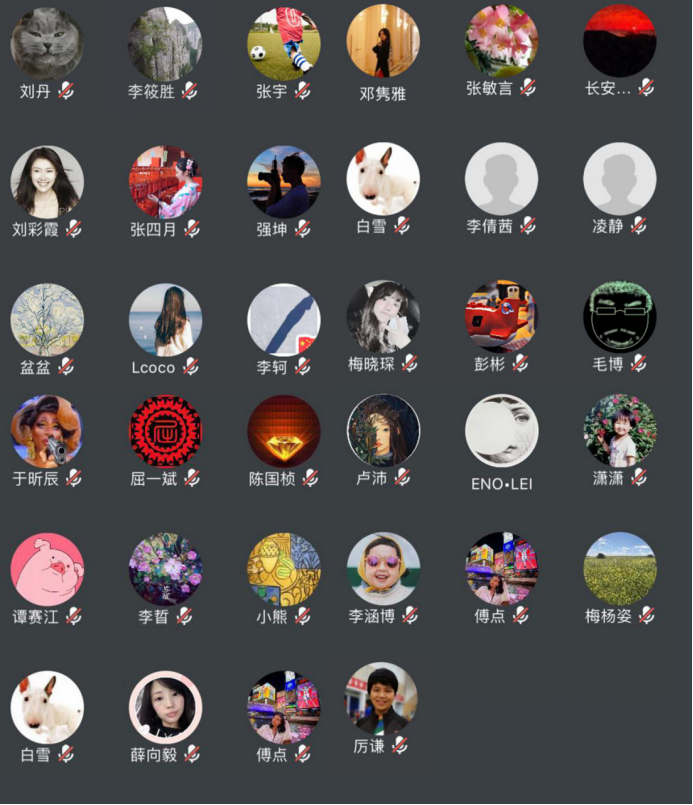The width and height of the screenshot is (693, 805).
Task: Open 邓隽雅's participant tile
Action: 383,41
